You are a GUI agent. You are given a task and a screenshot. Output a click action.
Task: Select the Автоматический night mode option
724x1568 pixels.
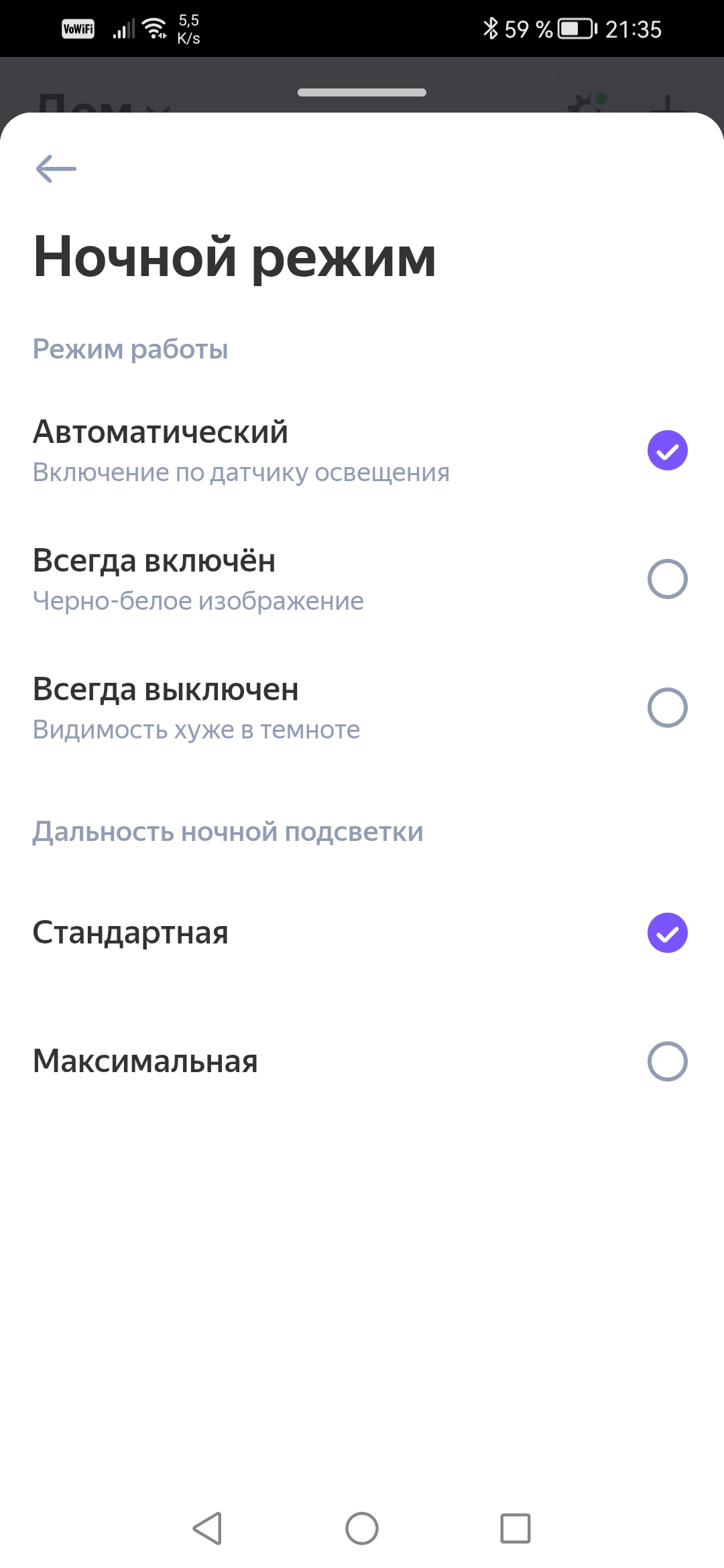click(x=667, y=450)
